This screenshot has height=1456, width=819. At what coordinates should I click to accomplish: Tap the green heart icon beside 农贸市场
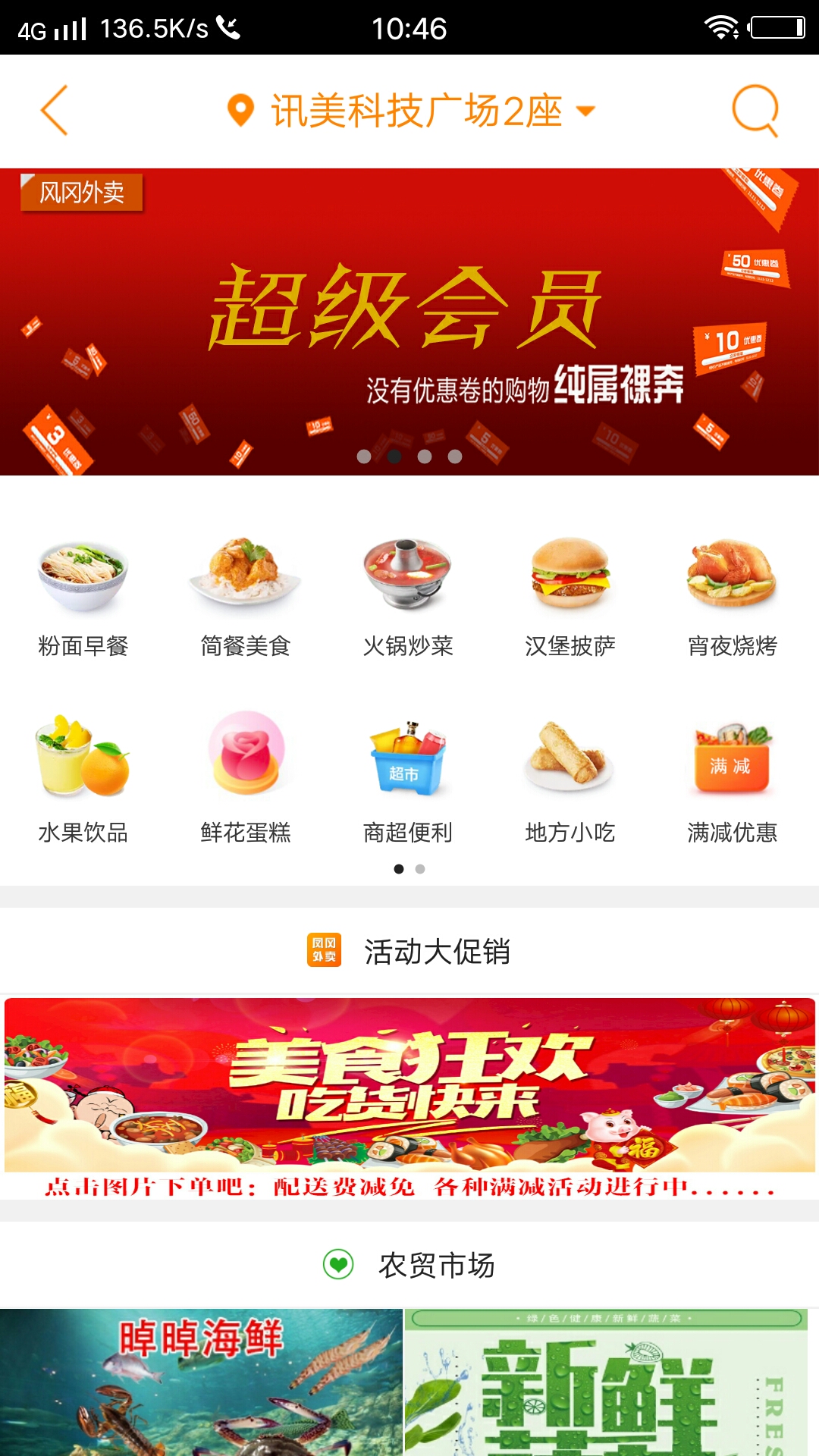tap(336, 1264)
